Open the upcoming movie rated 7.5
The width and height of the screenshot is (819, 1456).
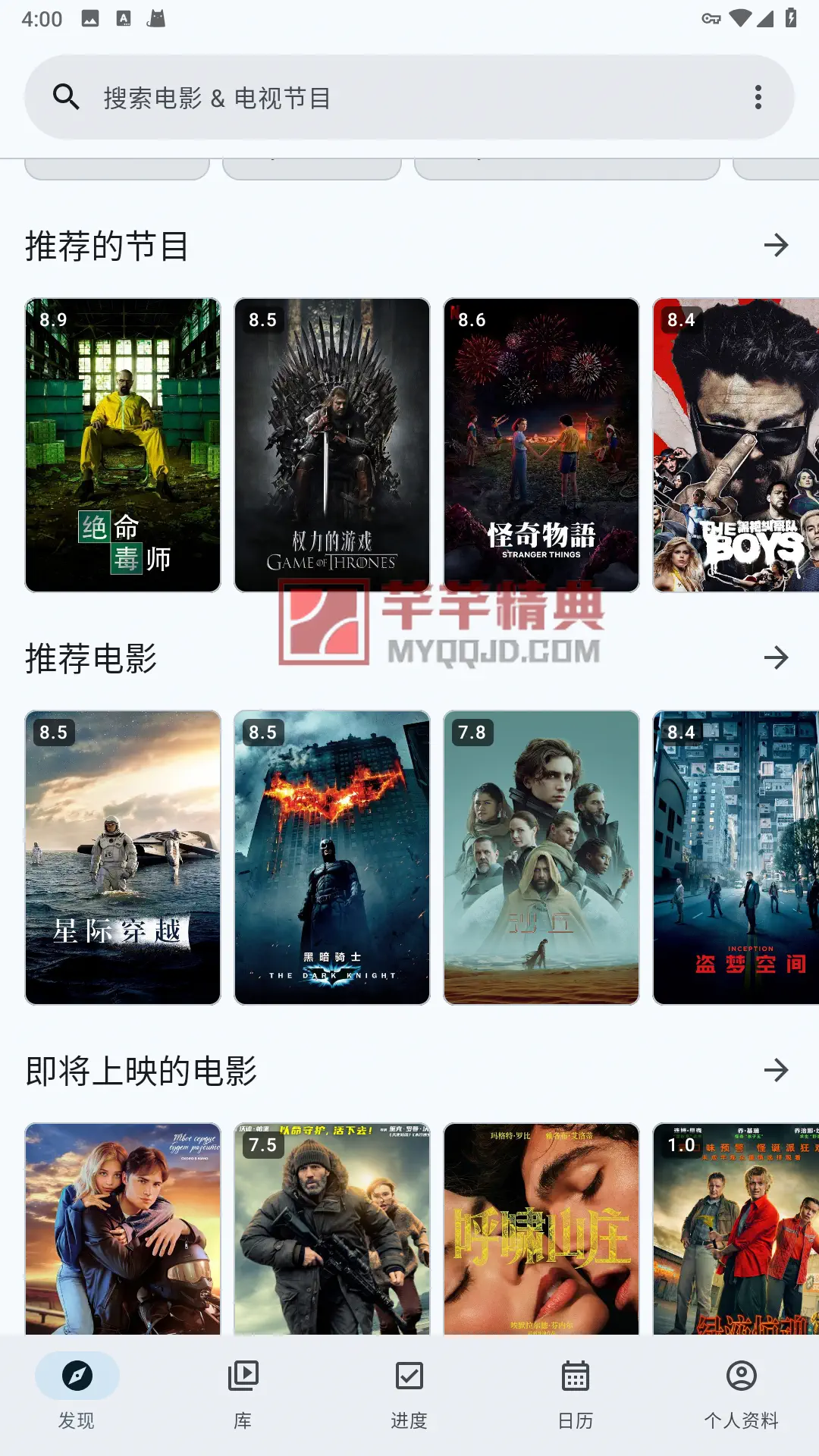click(332, 1228)
